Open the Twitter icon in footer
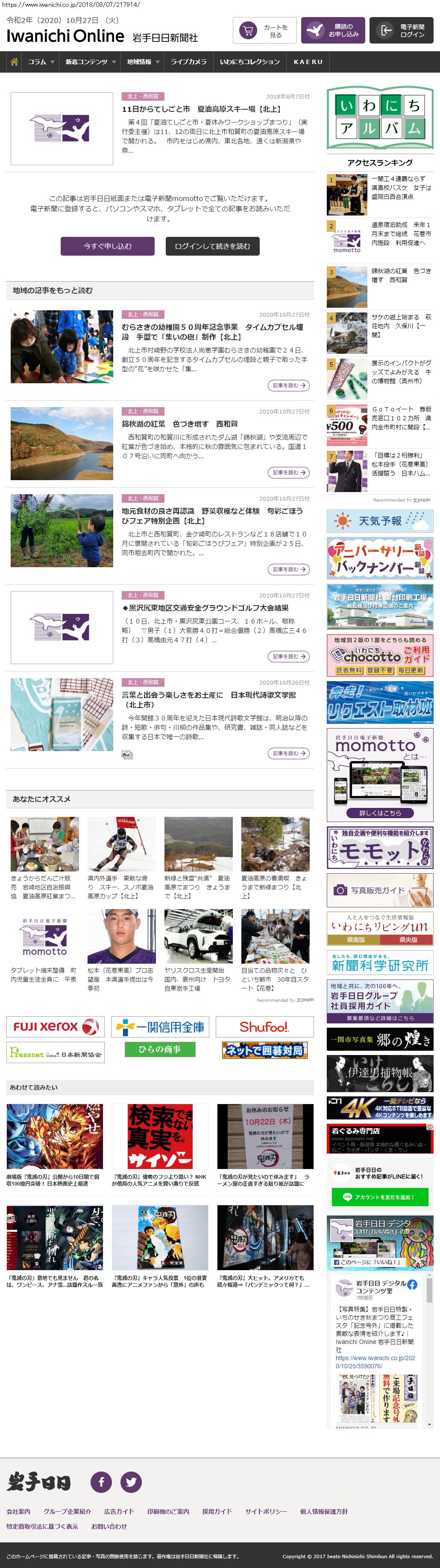The height and width of the screenshot is (1568, 440). click(131, 1481)
